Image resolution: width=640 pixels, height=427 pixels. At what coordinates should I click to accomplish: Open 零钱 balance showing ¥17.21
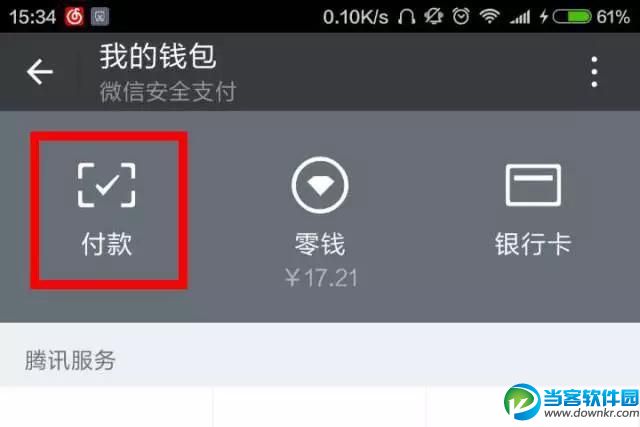[320, 215]
